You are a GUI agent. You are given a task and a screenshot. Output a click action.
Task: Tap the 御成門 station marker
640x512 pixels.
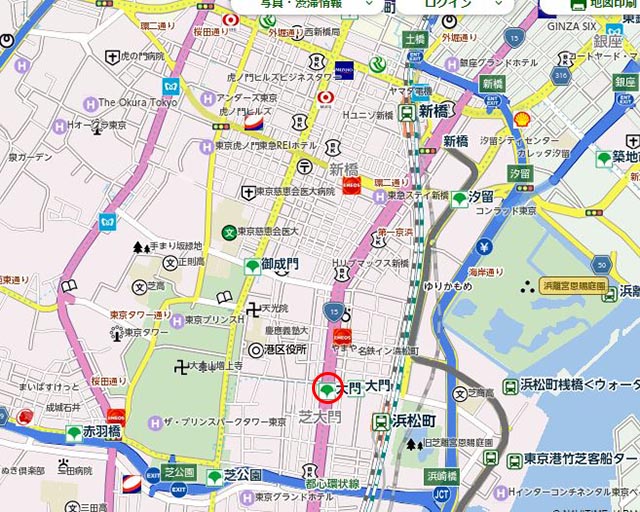point(252,266)
